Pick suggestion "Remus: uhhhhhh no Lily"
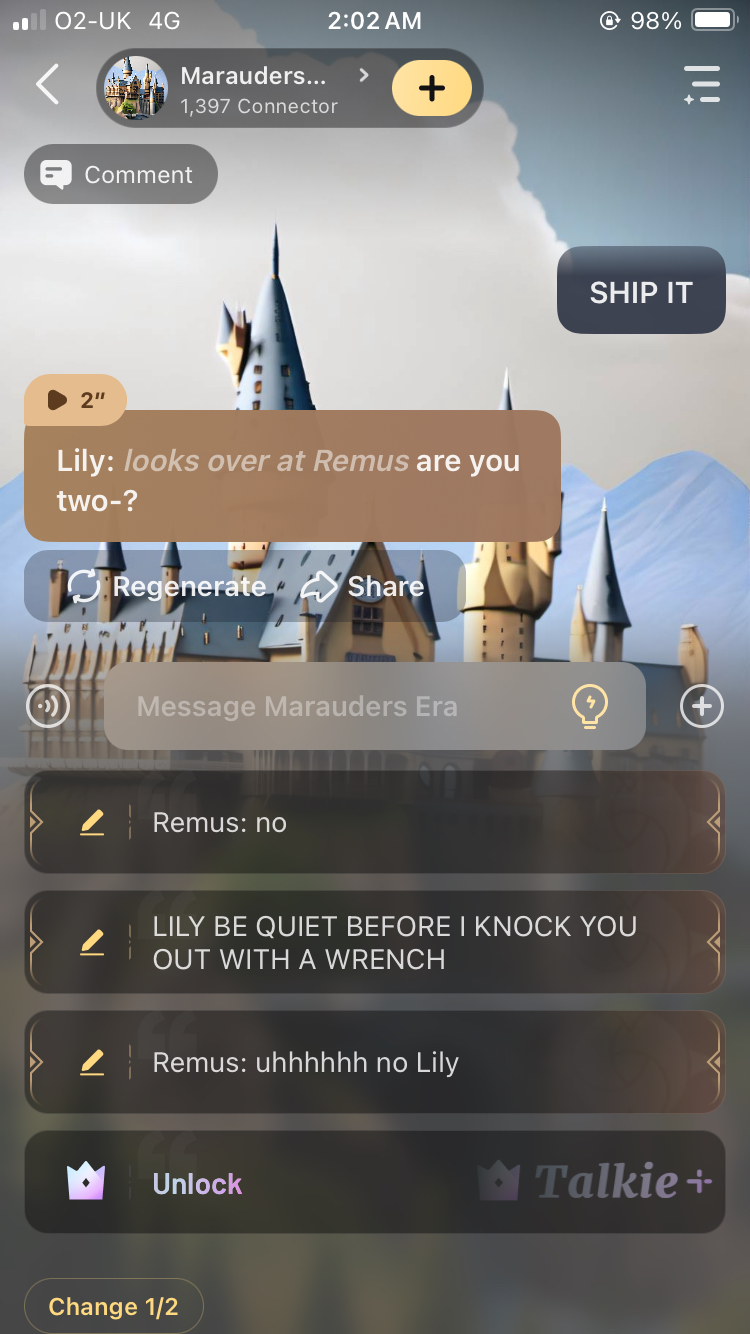 pyautogui.click(x=375, y=1062)
